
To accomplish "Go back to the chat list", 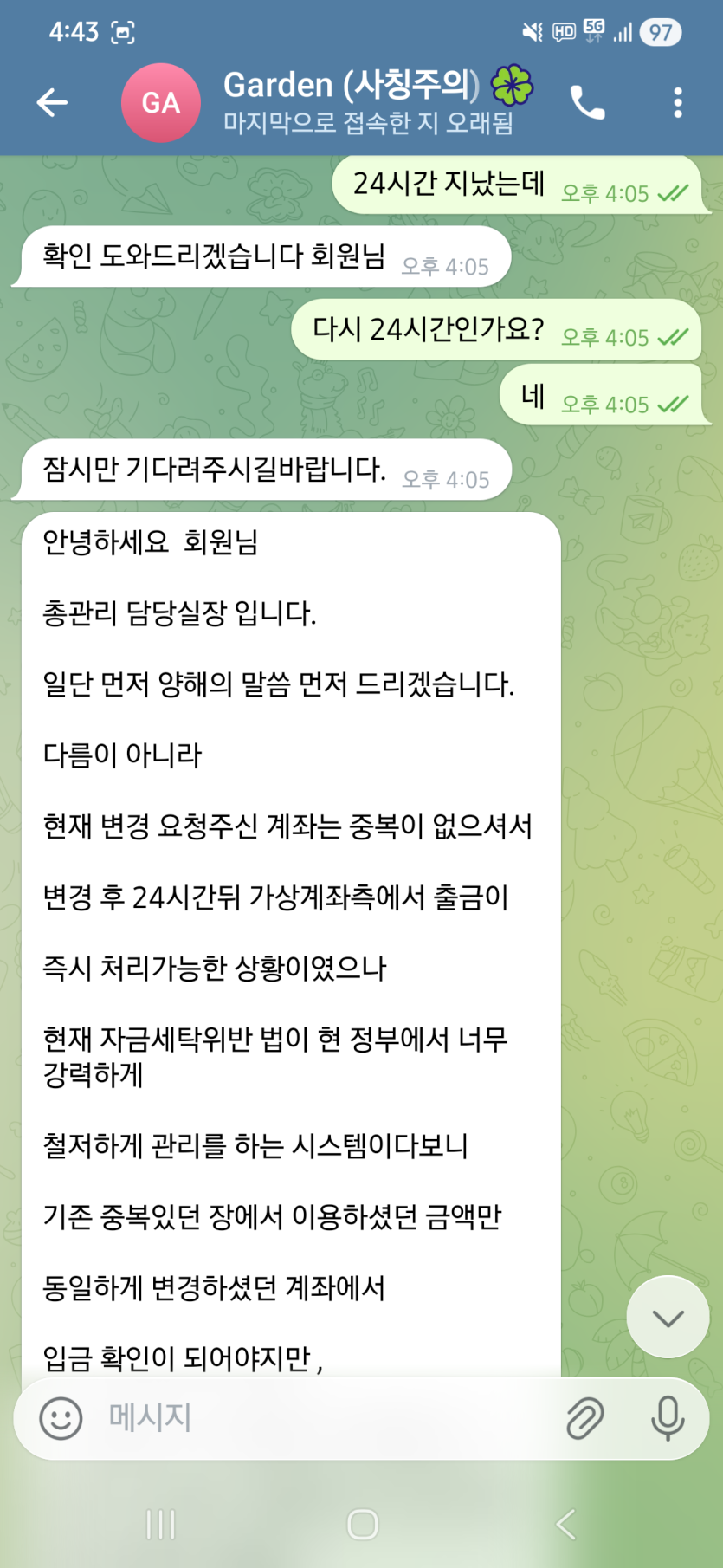I will [52, 103].
